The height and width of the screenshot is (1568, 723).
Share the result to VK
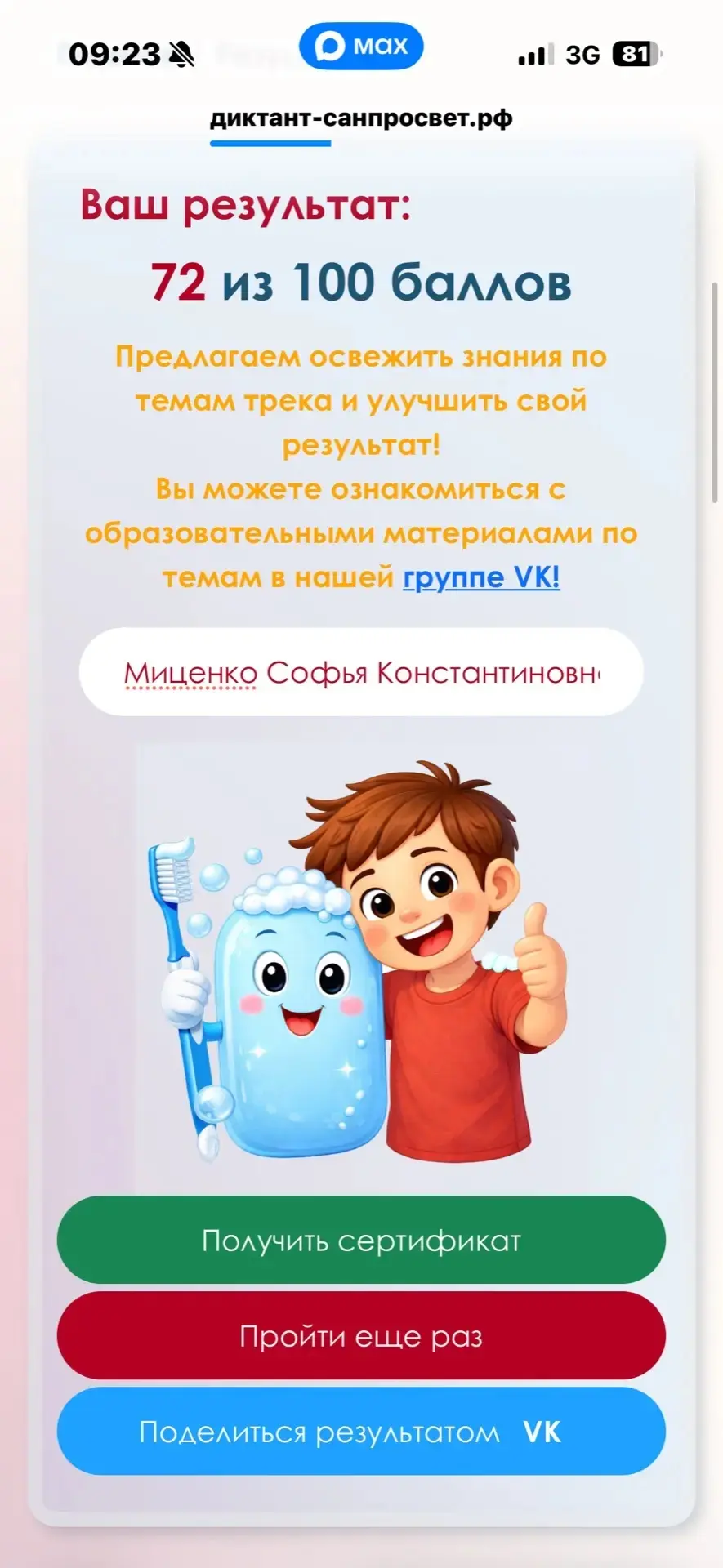click(361, 1432)
